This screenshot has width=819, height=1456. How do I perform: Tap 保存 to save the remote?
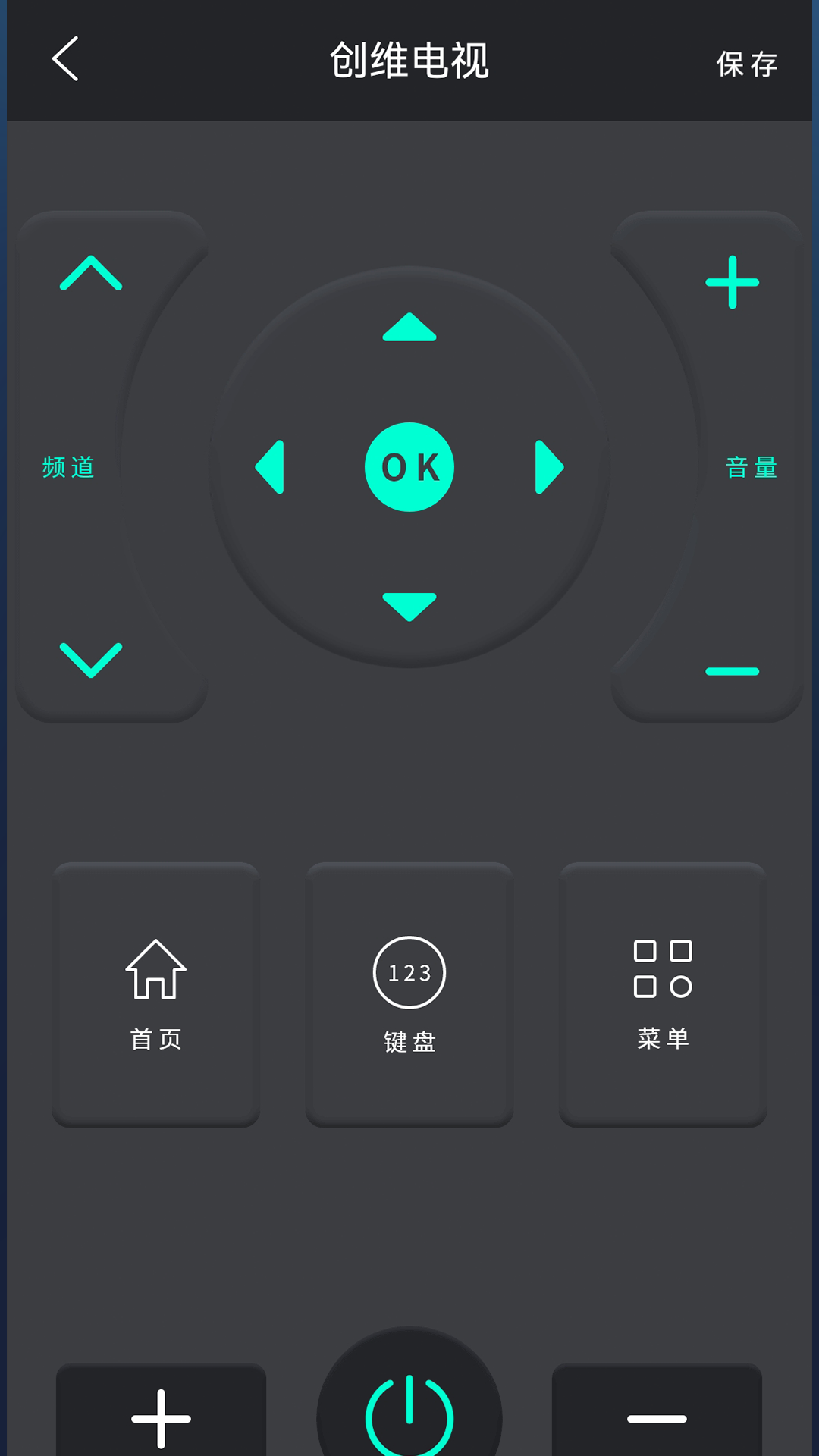pyautogui.click(x=745, y=65)
